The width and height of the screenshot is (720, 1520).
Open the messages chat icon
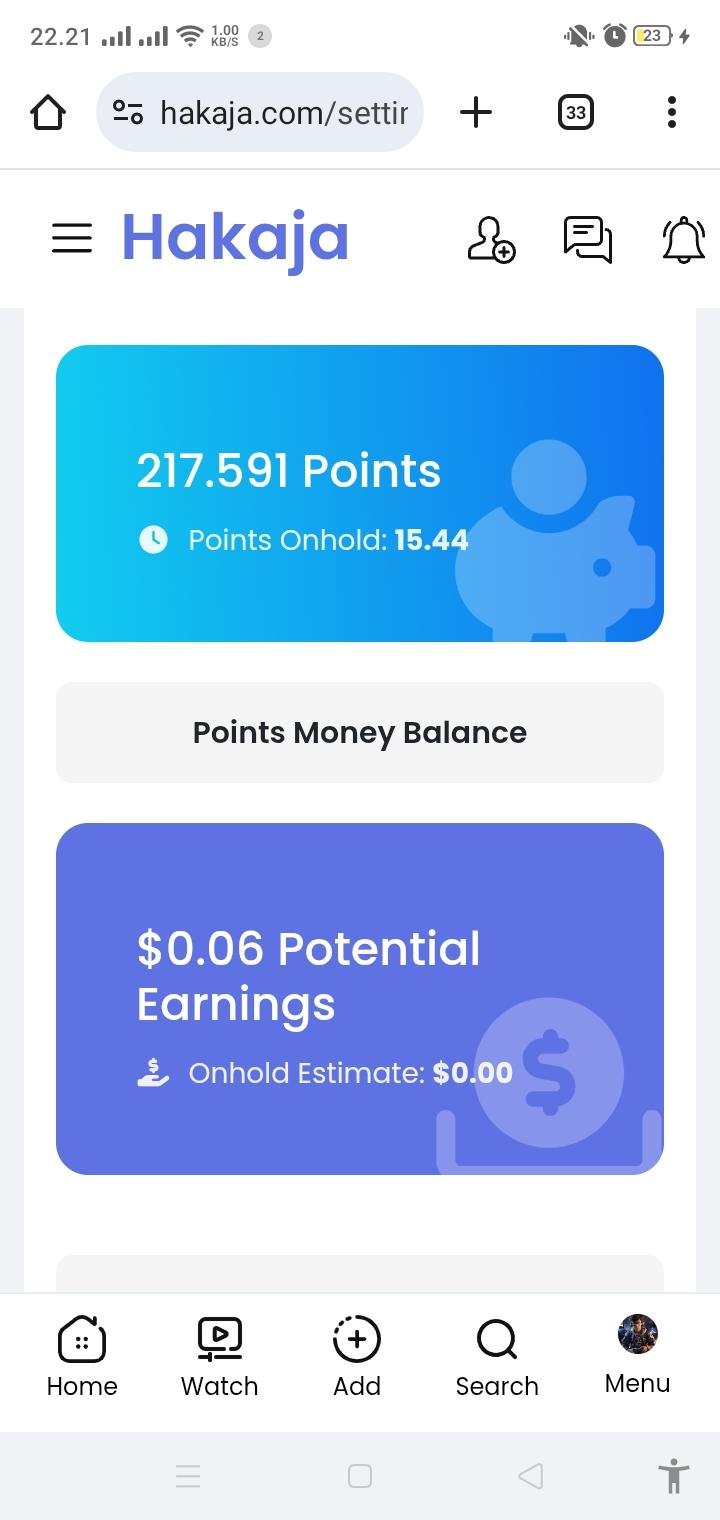[x=587, y=240]
